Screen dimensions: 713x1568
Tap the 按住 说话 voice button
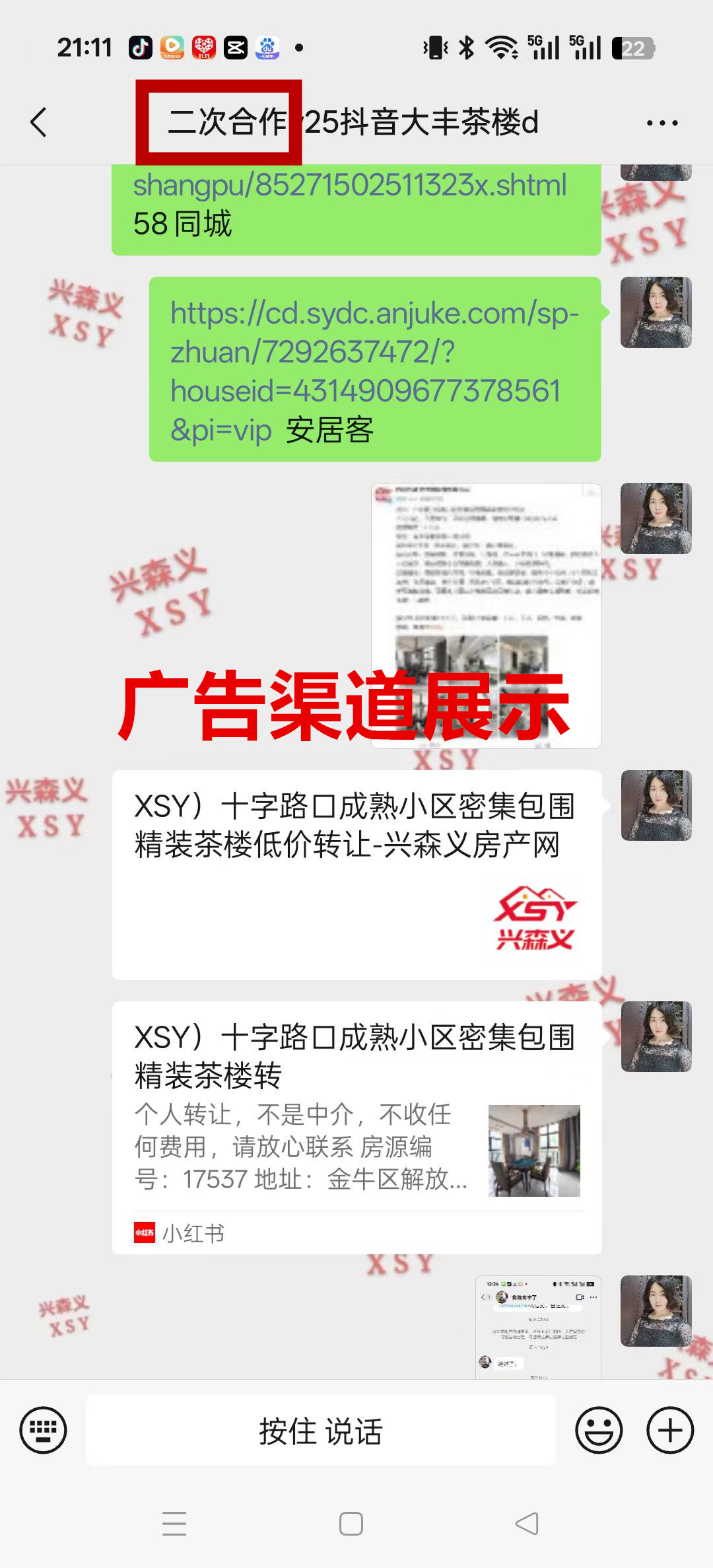321,1431
